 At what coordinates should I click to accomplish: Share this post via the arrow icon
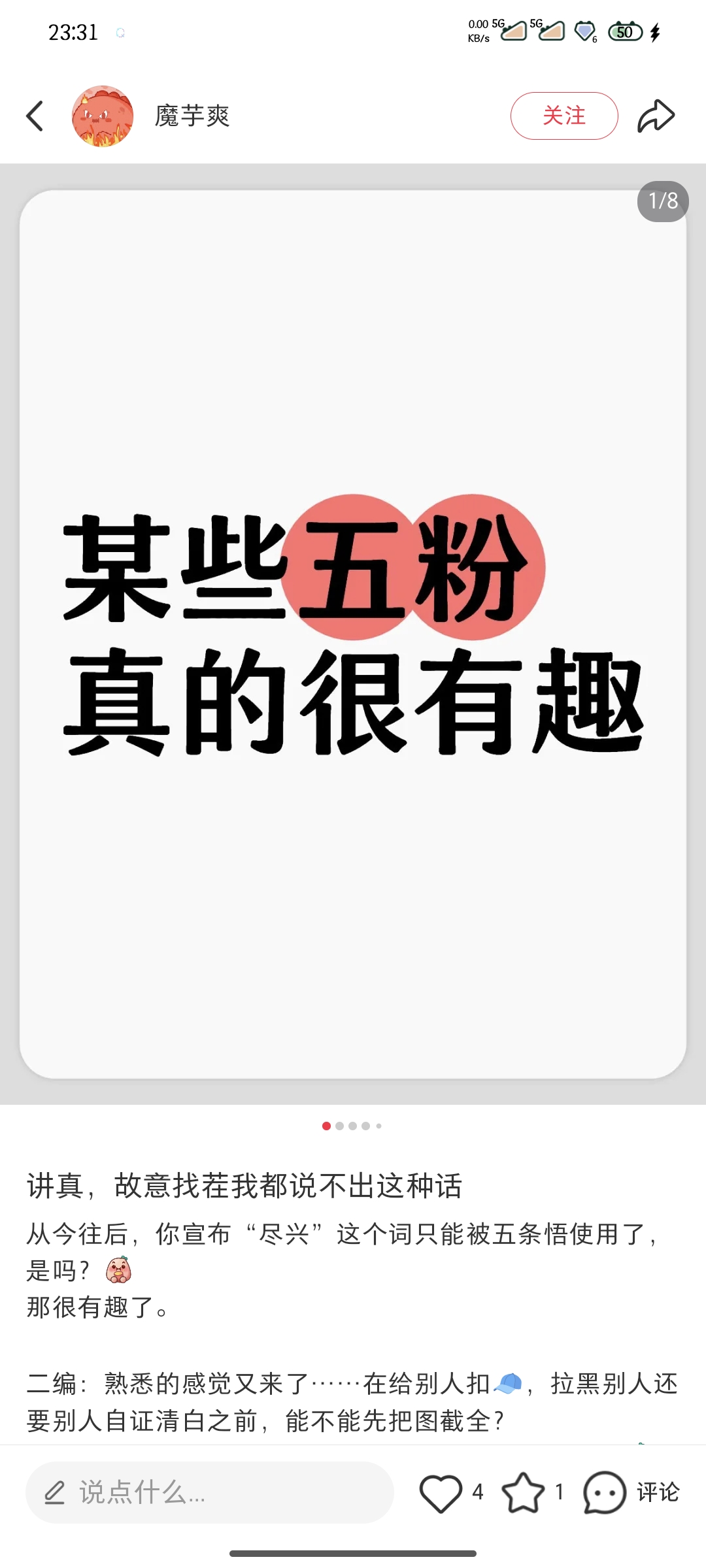656,116
